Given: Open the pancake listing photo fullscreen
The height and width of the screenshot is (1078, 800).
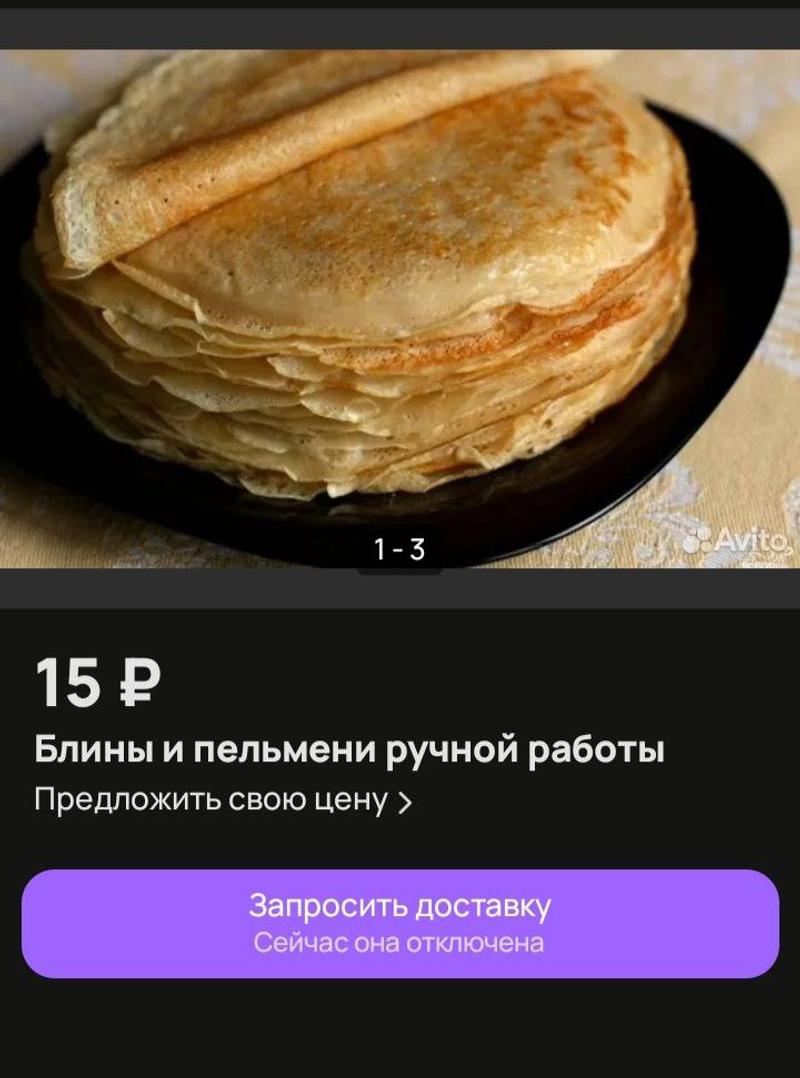Looking at the screenshot, I should [400, 300].
